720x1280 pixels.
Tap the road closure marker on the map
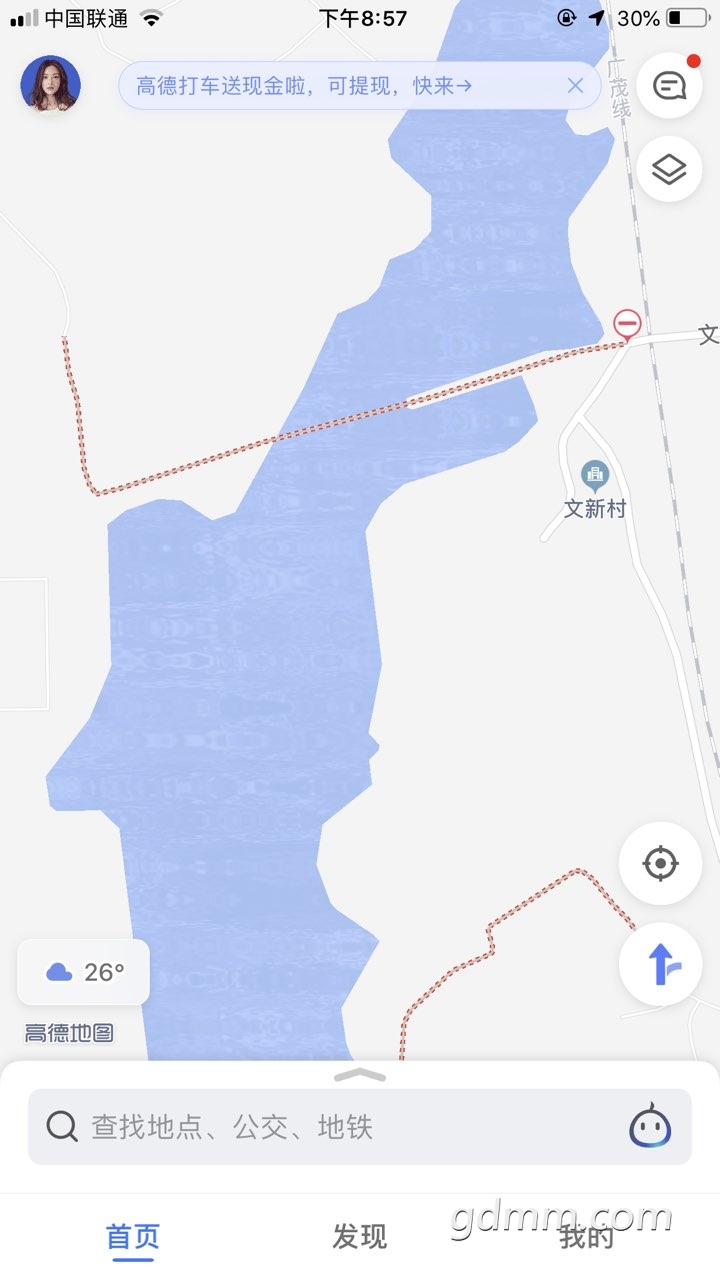627,323
